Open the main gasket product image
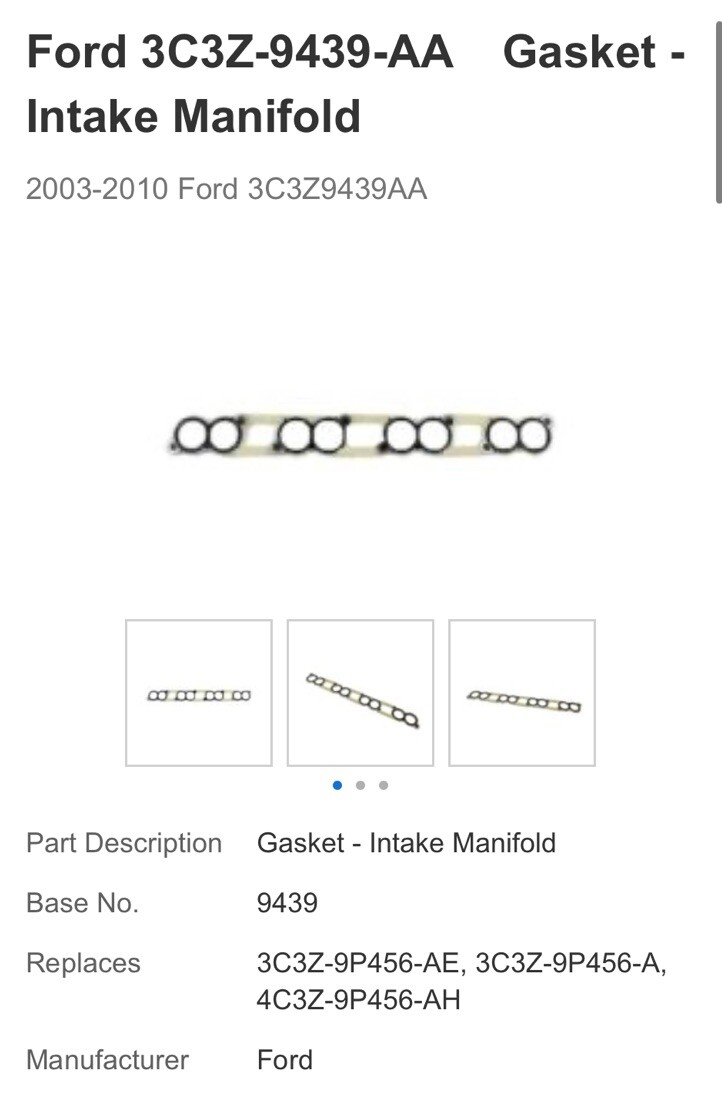The height and width of the screenshot is (1107, 722). click(x=360, y=435)
